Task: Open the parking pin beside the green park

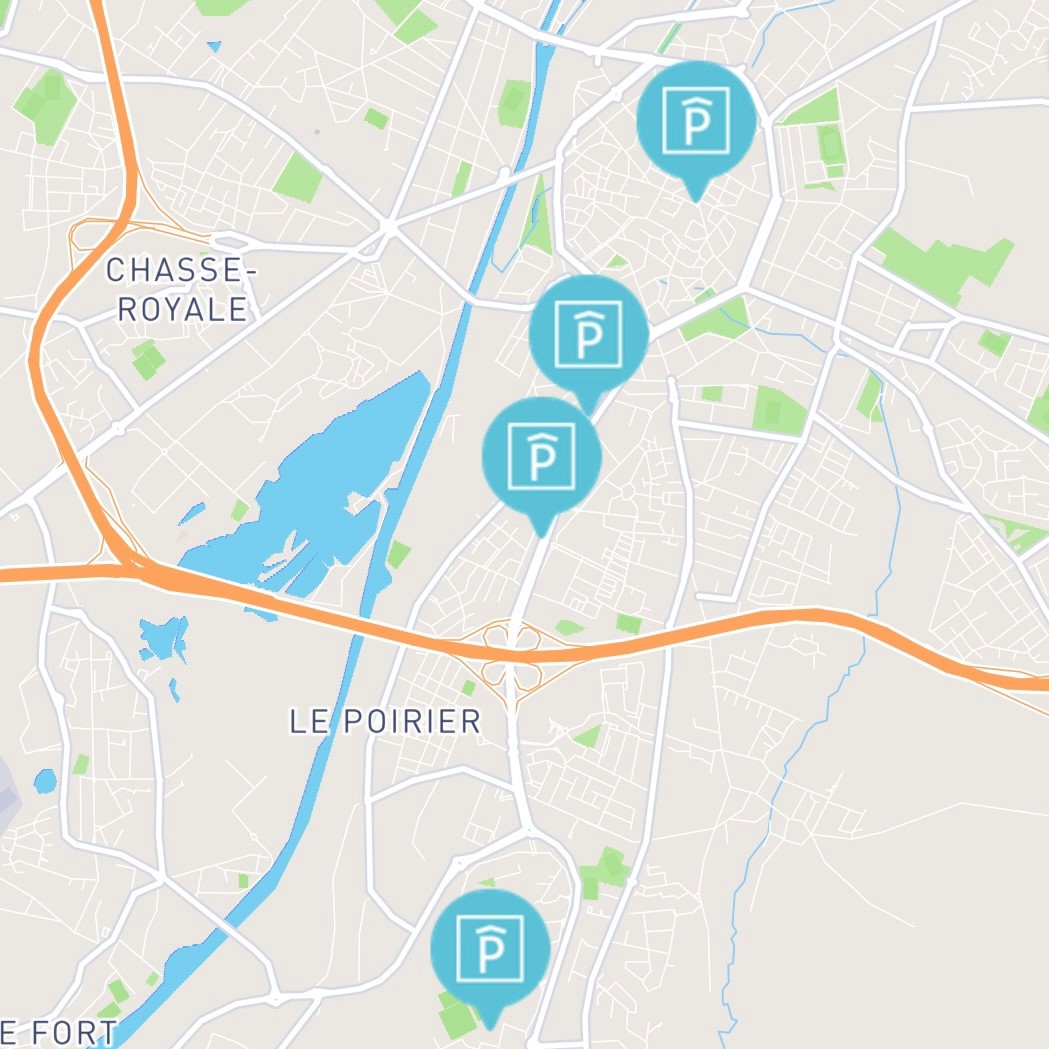Action: click(589, 334)
